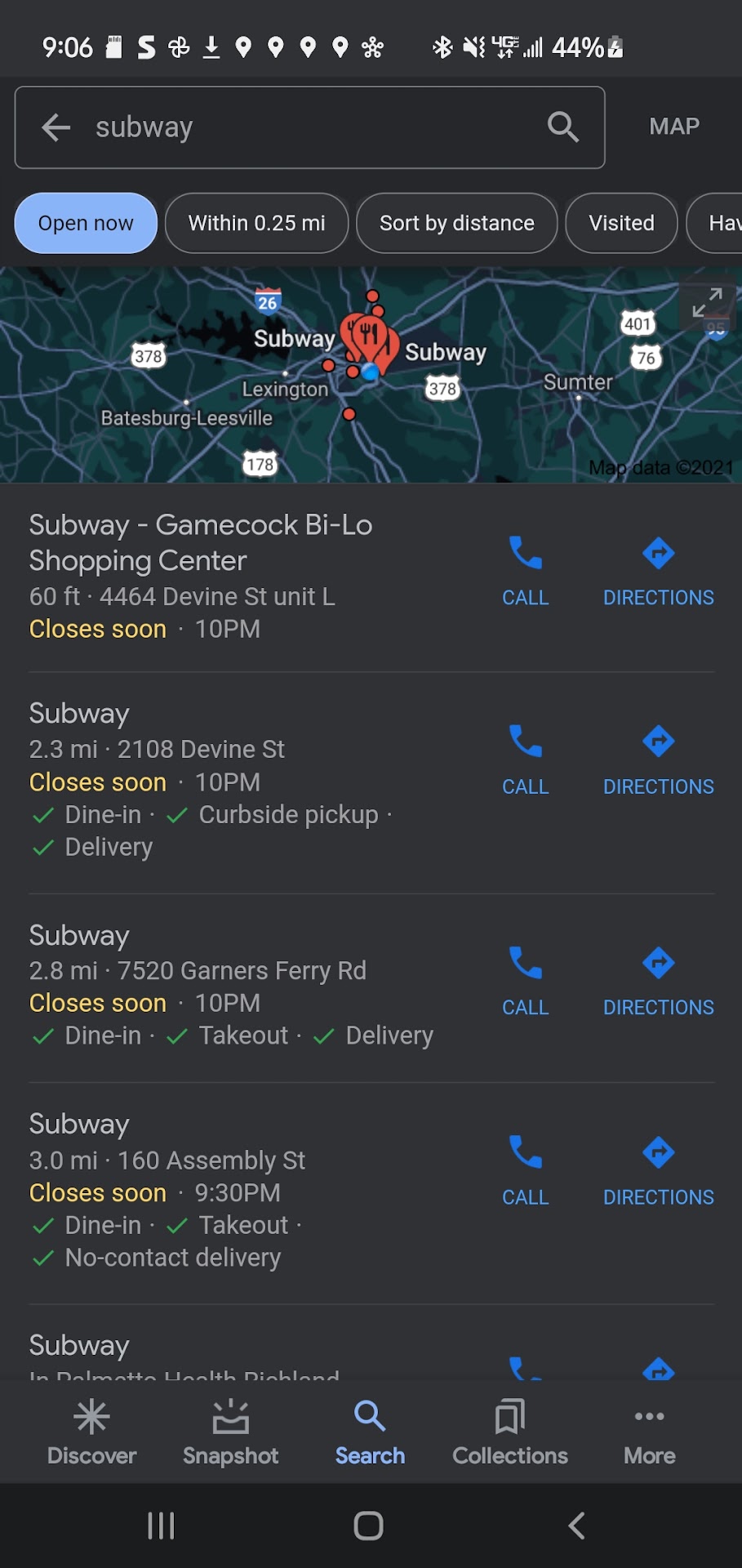Go back from the subway search
The width and height of the screenshot is (742, 1568).
point(56,127)
